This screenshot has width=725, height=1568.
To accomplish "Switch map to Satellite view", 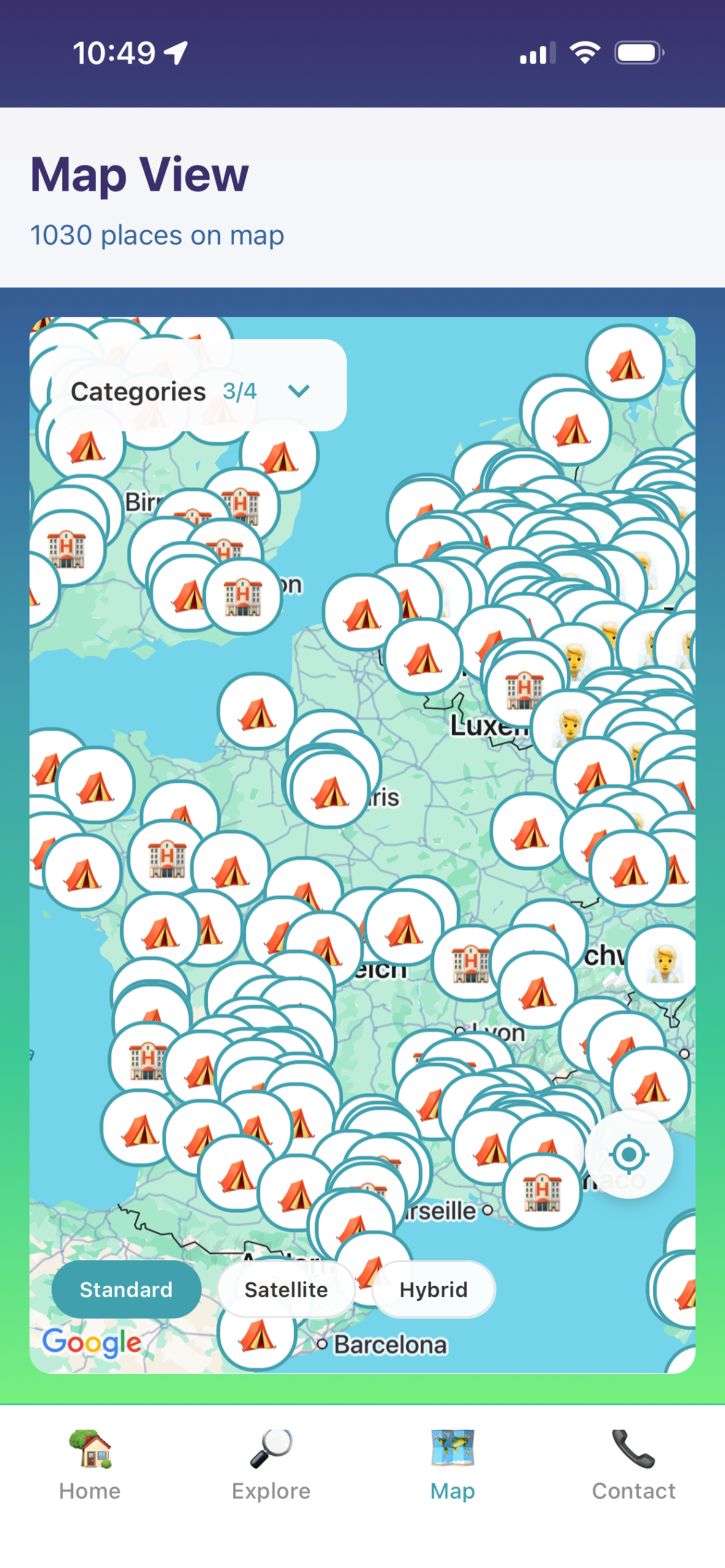I will click(286, 1289).
